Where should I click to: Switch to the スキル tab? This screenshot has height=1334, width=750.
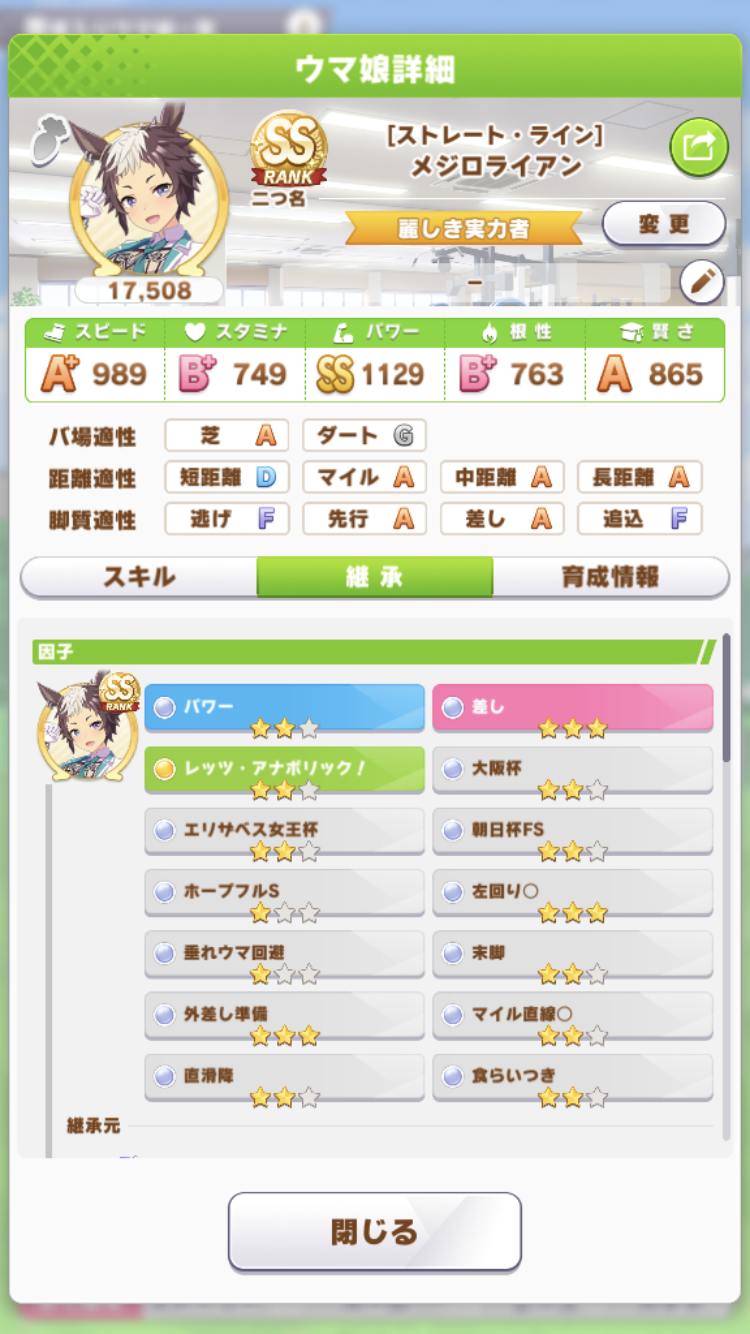coord(139,577)
